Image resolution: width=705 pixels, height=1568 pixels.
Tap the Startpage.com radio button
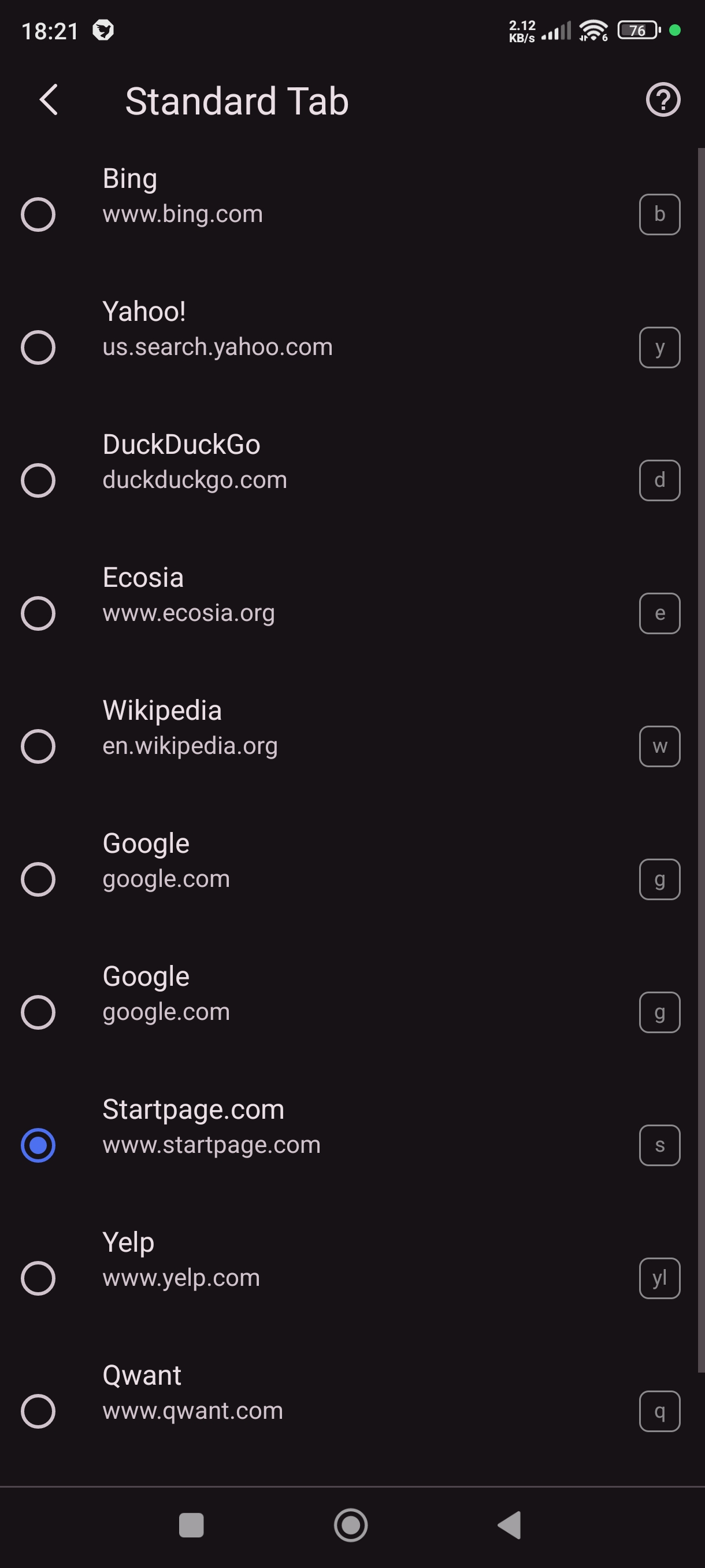click(x=38, y=1145)
